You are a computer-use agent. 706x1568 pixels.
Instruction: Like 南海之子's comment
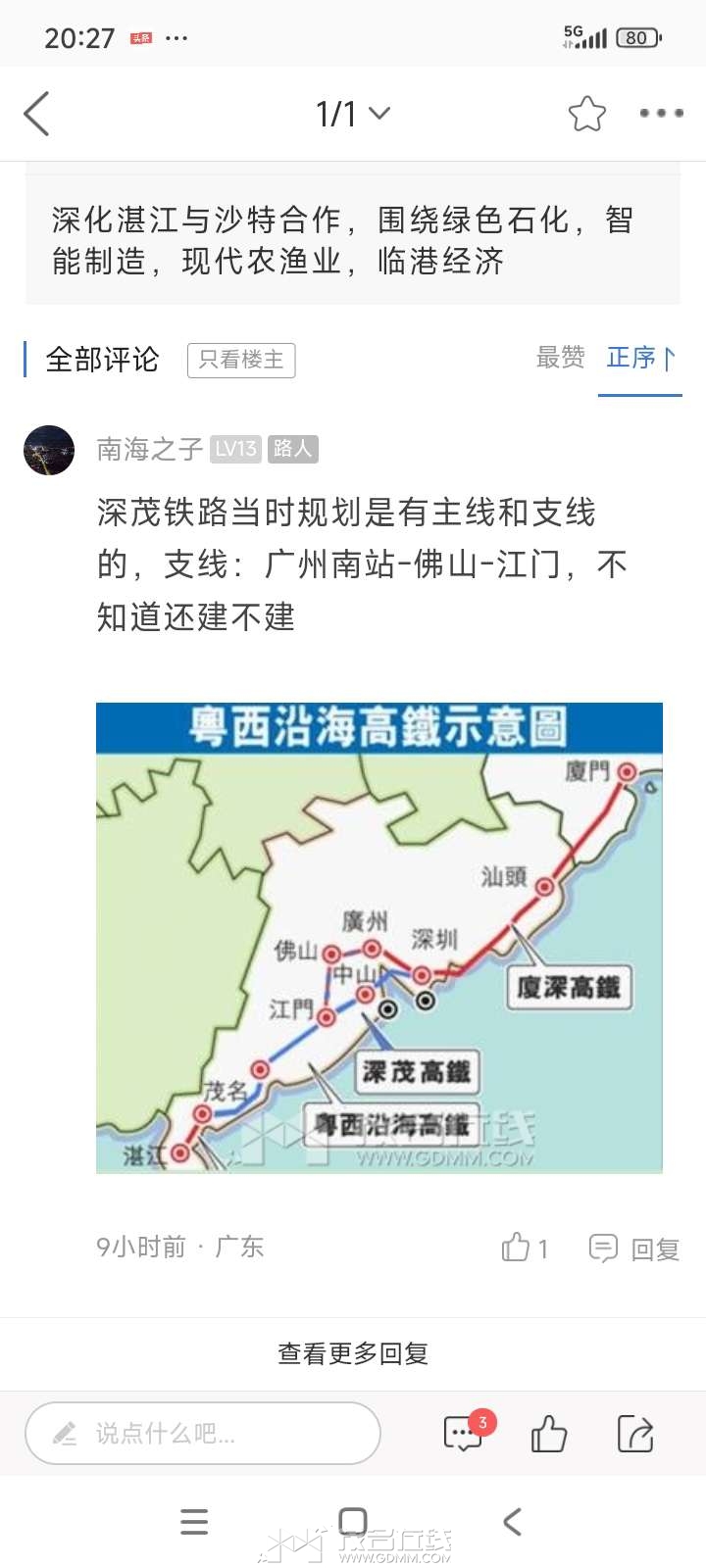point(525,1248)
